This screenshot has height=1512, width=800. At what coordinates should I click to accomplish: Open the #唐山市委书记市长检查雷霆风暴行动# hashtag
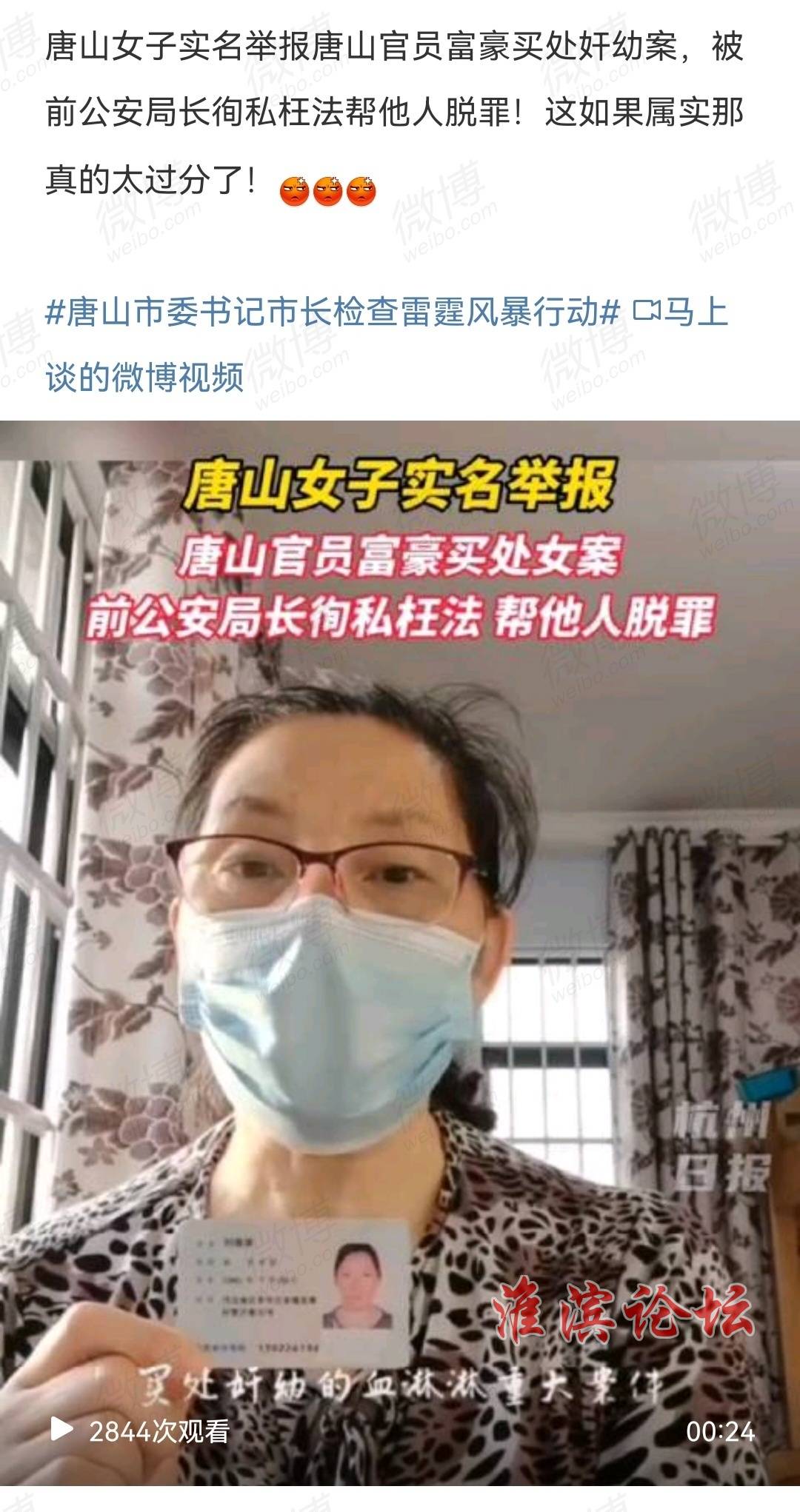tap(332, 312)
